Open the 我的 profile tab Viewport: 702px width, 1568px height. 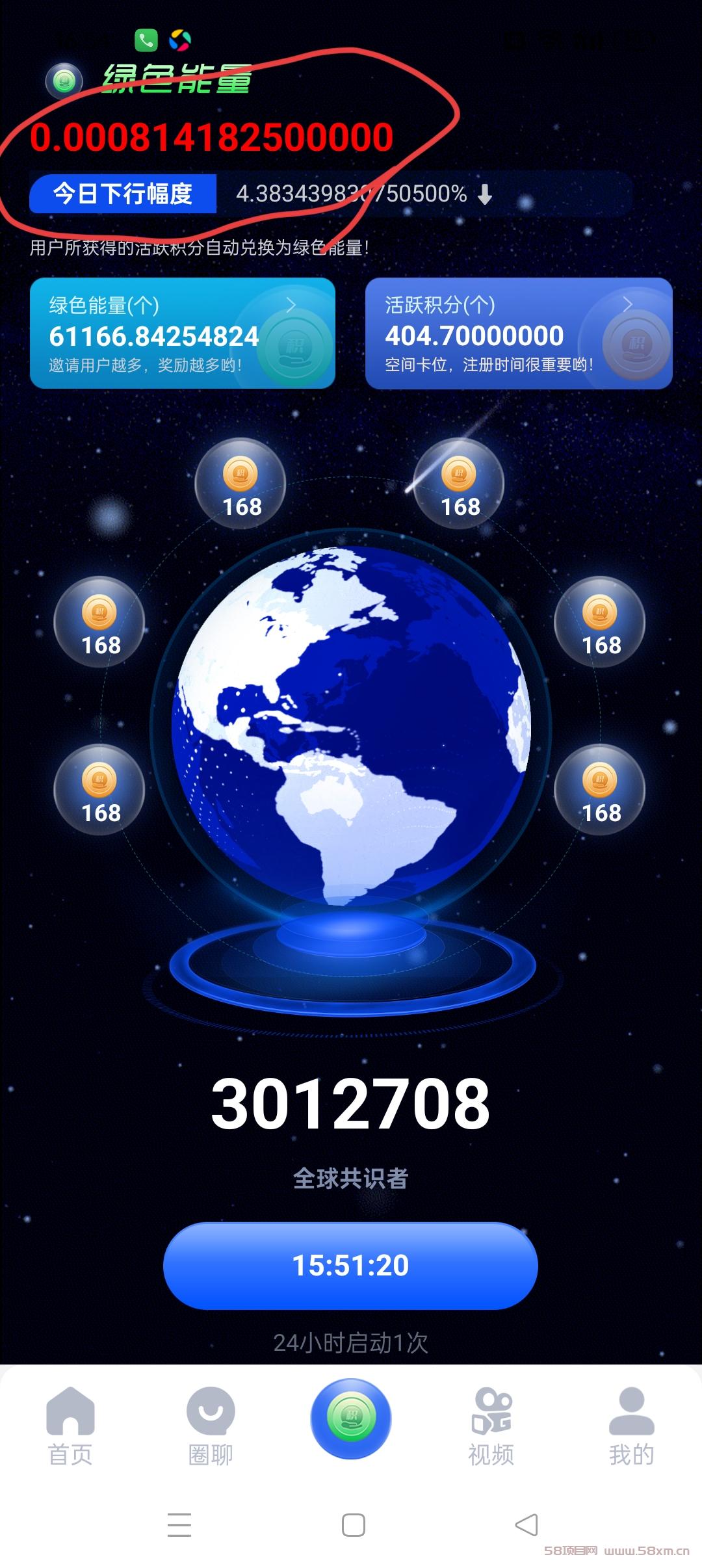point(631,1426)
